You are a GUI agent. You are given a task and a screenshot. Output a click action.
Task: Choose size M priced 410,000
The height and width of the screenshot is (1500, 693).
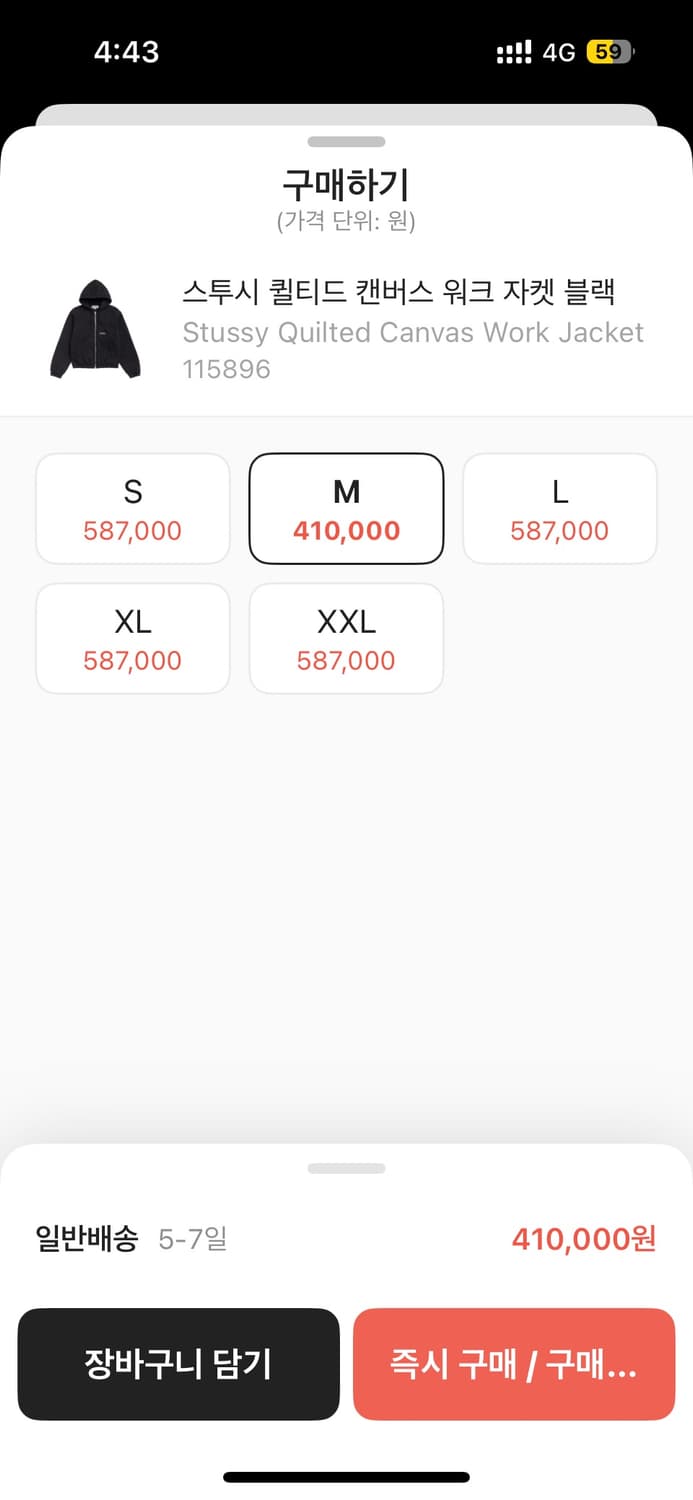coord(346,509)
